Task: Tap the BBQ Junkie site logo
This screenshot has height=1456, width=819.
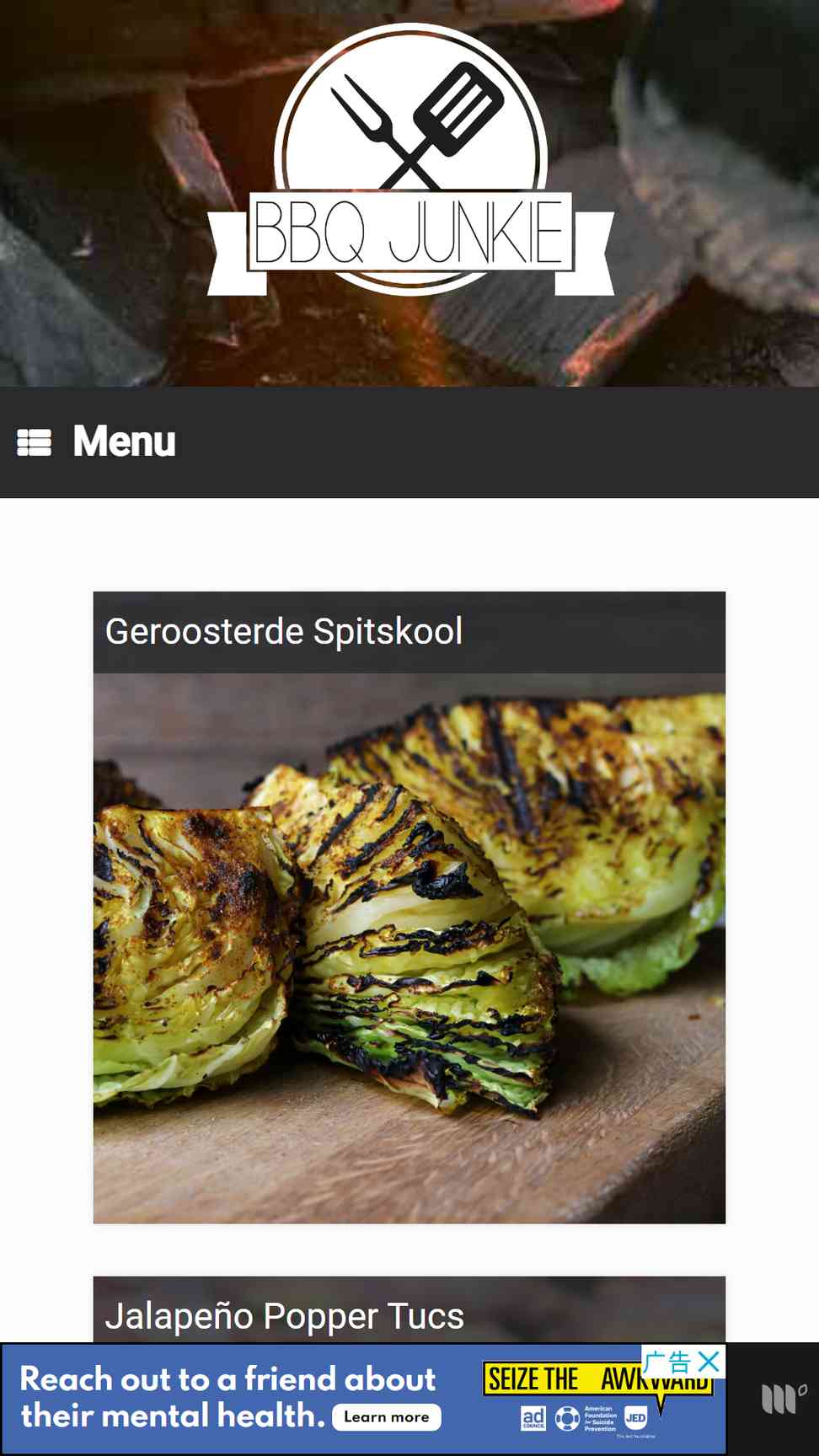Action: (x=410, y=162)
